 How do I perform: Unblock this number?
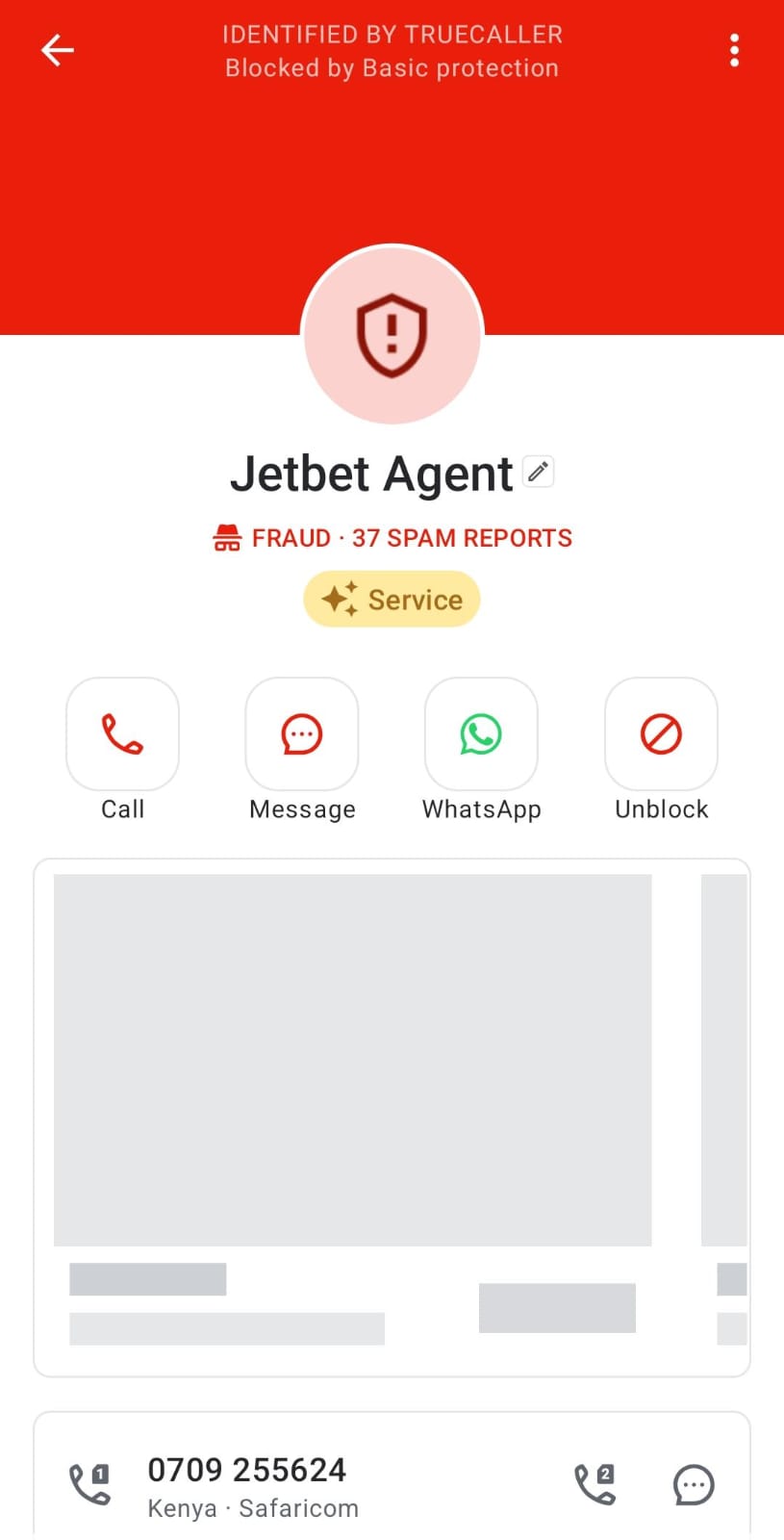(x=661, y=733)
